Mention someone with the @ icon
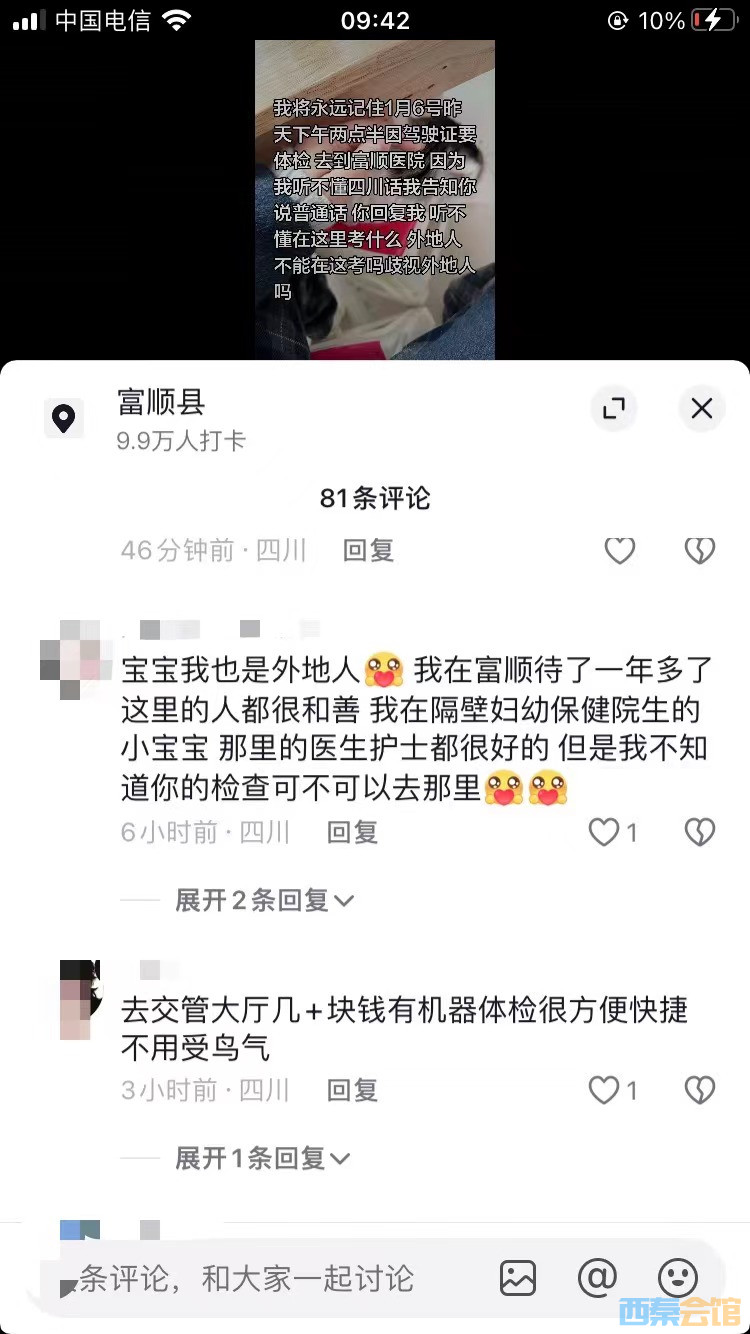 [x=597, y=1278]
